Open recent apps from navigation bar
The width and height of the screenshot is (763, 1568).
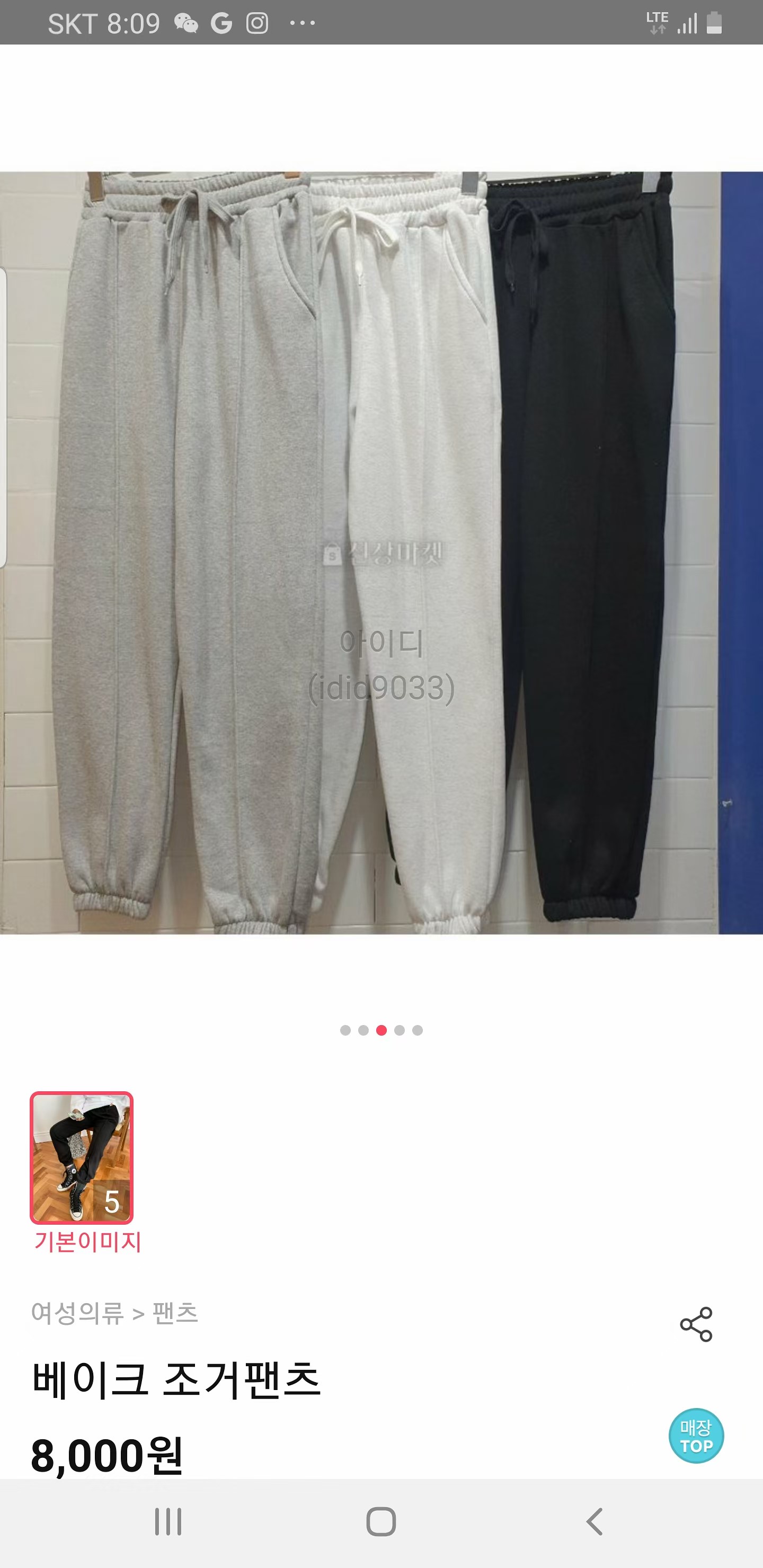[x=168, y=1522]
